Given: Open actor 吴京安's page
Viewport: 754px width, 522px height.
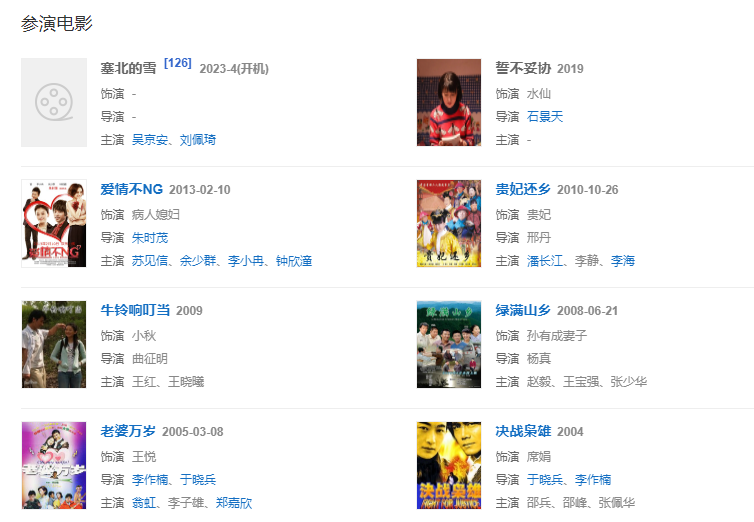Looking at the screenshot, I should [151, 140].
